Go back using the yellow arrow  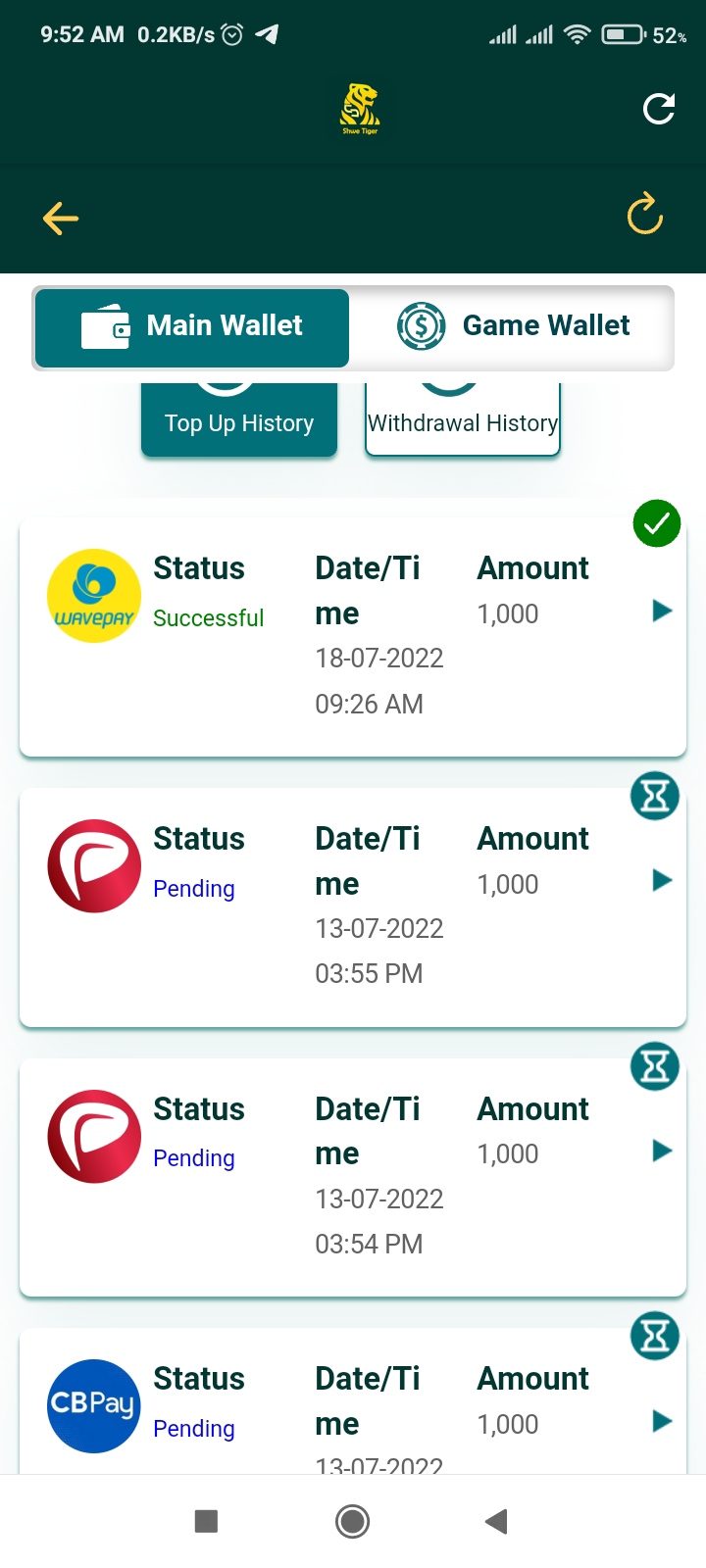61,218
